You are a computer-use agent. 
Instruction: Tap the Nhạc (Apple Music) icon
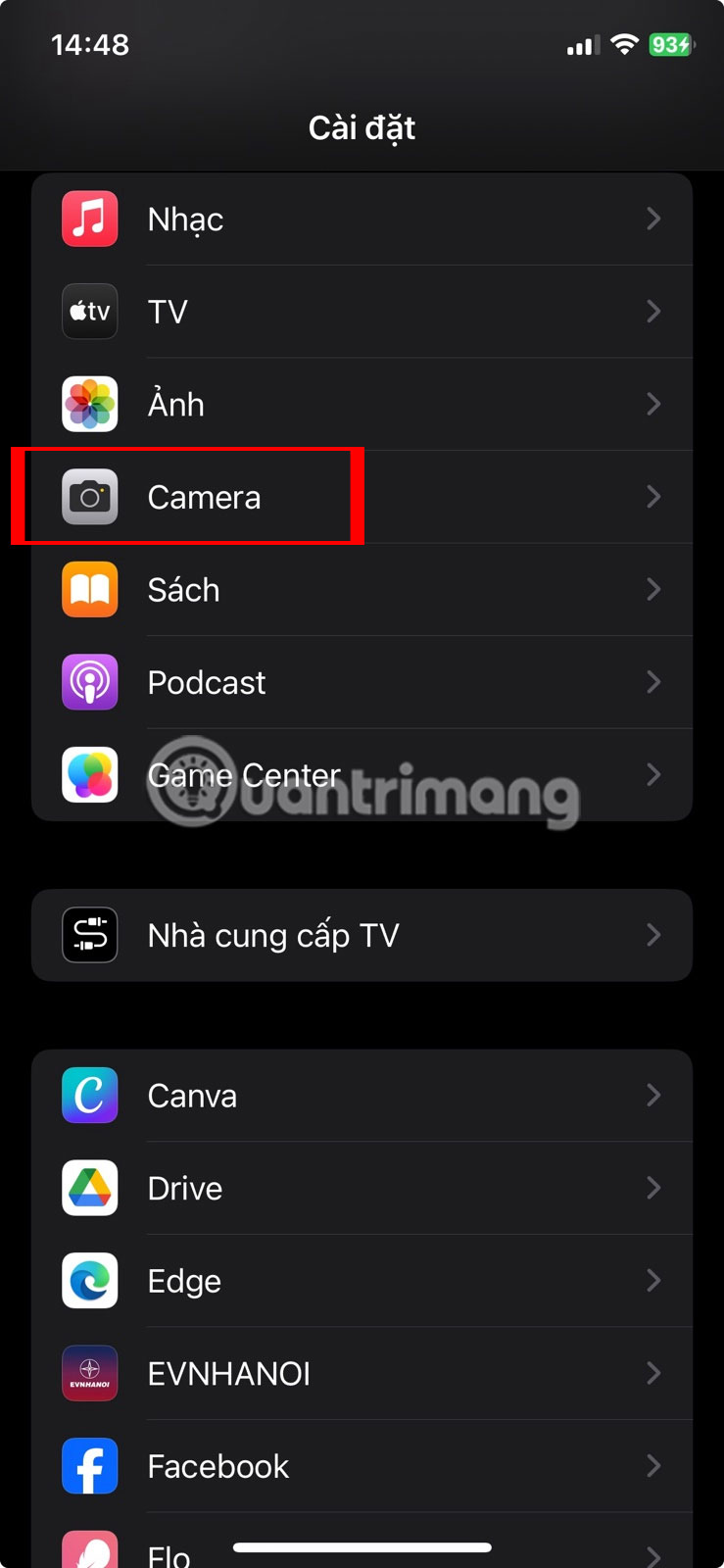point(89,219)
